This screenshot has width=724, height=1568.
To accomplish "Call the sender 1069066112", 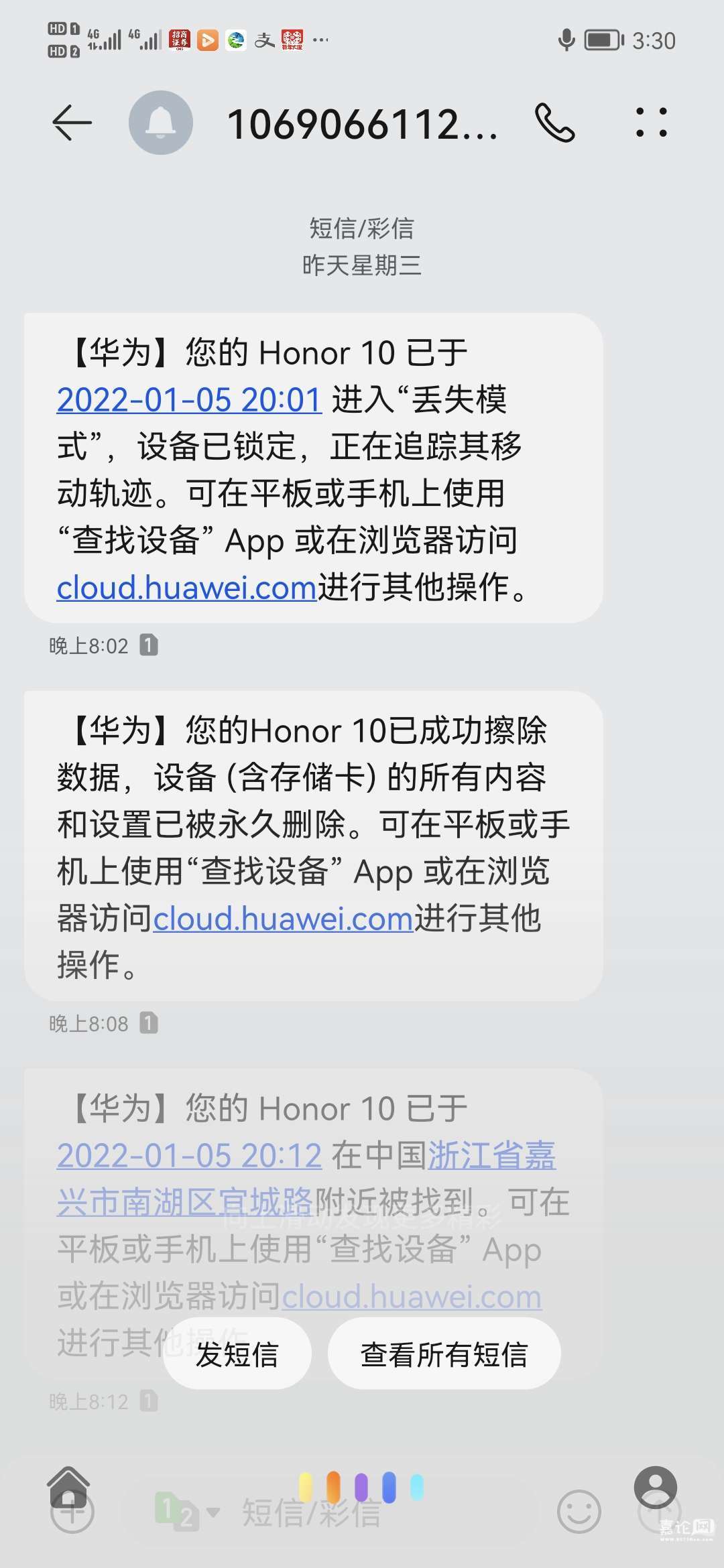I will (554, 123).
